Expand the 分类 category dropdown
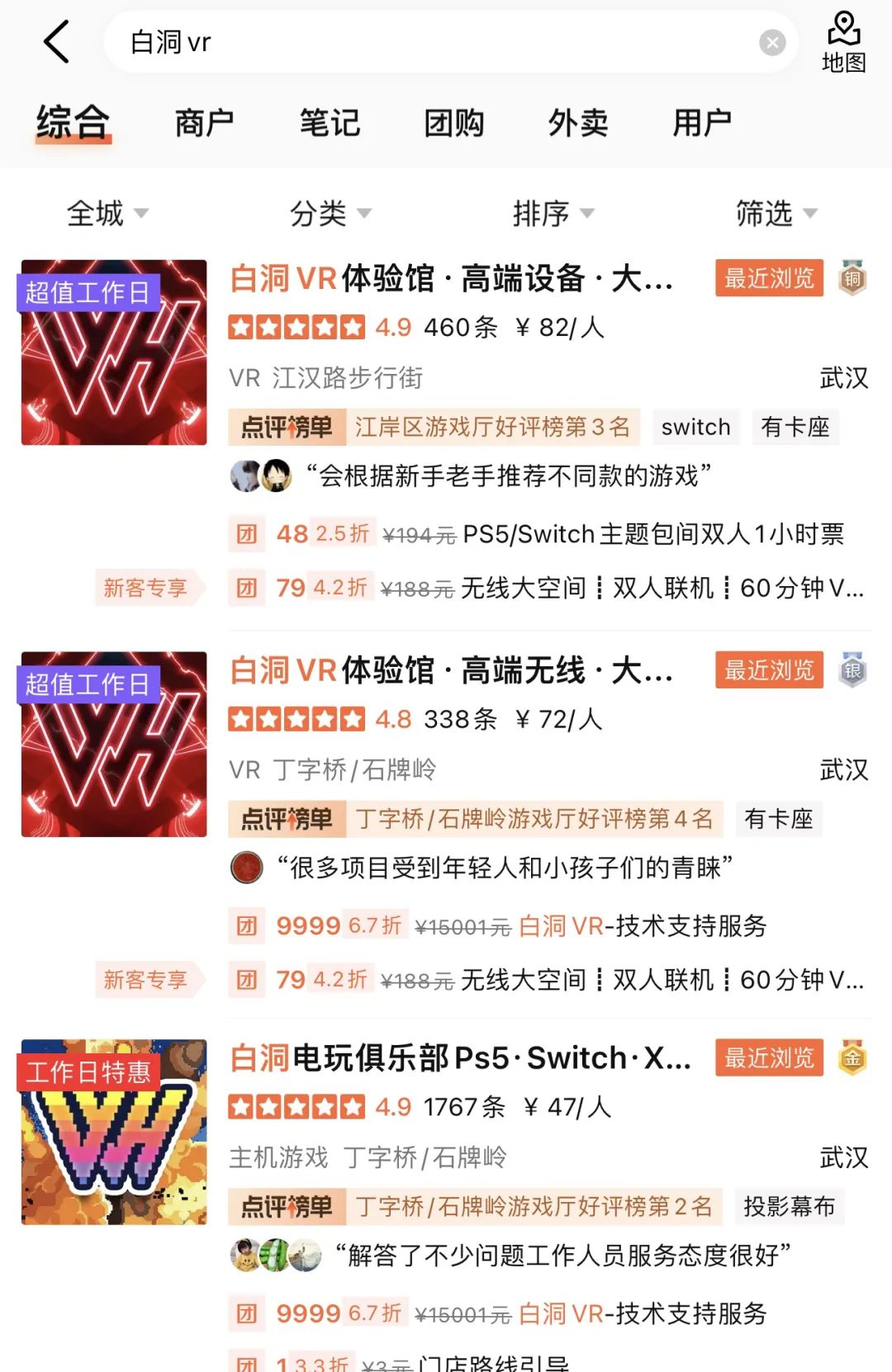The width and height of the screenshot is (892, 1372). coord(330,213)
